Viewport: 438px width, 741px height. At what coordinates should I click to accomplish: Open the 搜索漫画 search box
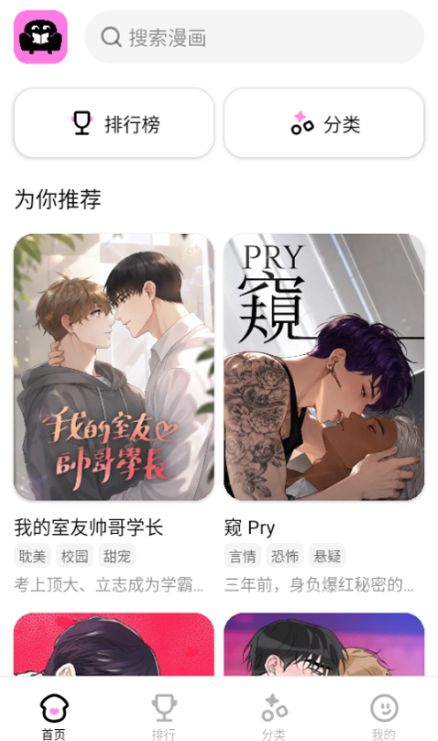pyautogui.click(x=254, y=37)
